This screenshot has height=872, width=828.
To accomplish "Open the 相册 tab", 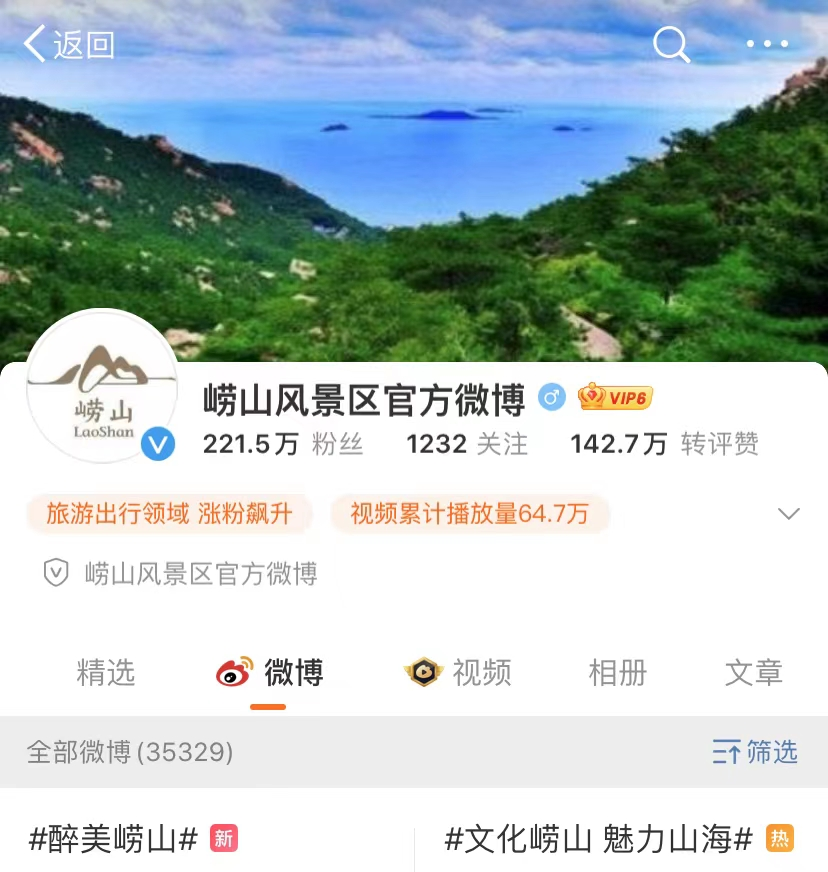I will 617,673.
